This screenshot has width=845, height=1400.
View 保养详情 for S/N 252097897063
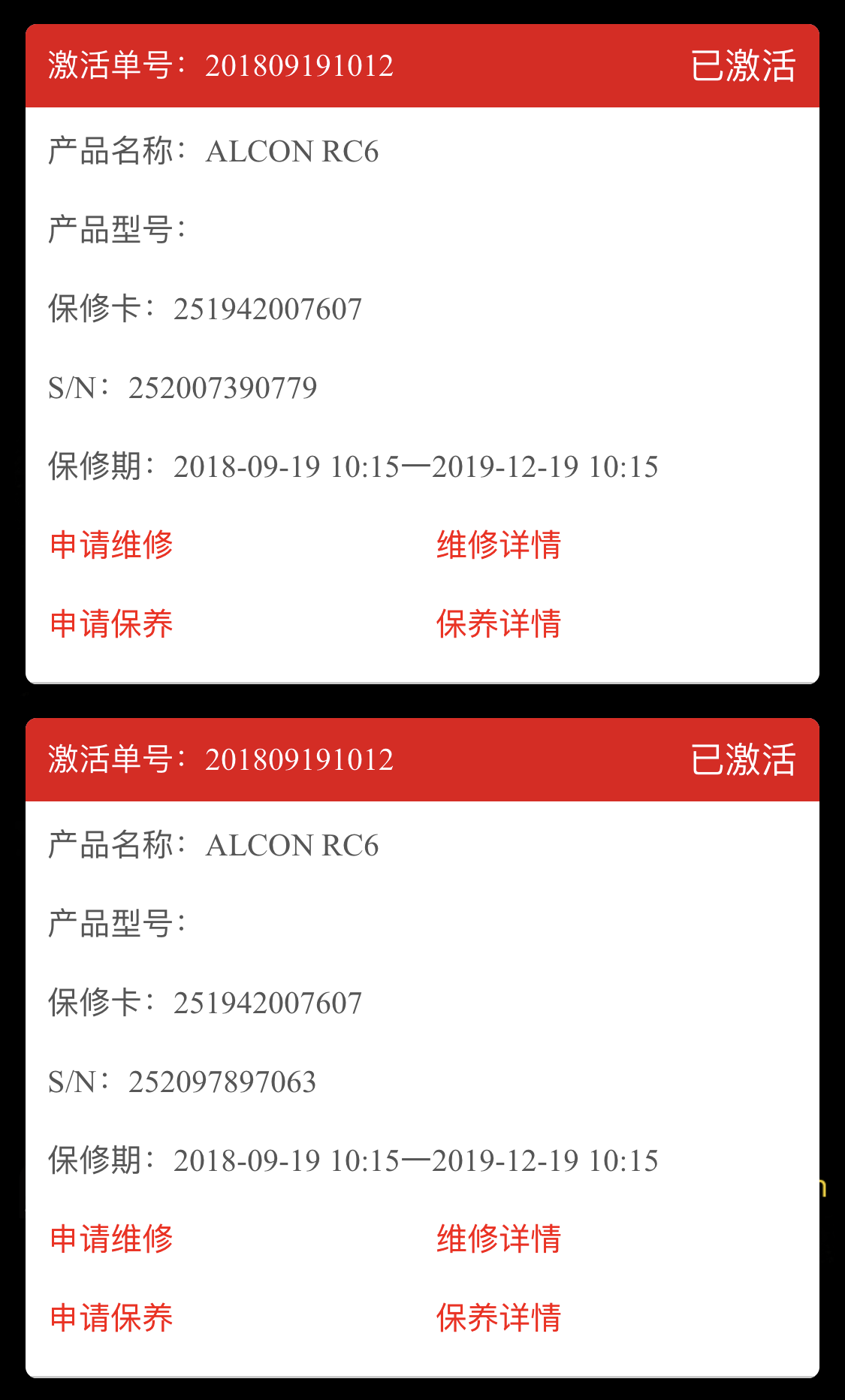[x=499, y=1317]
